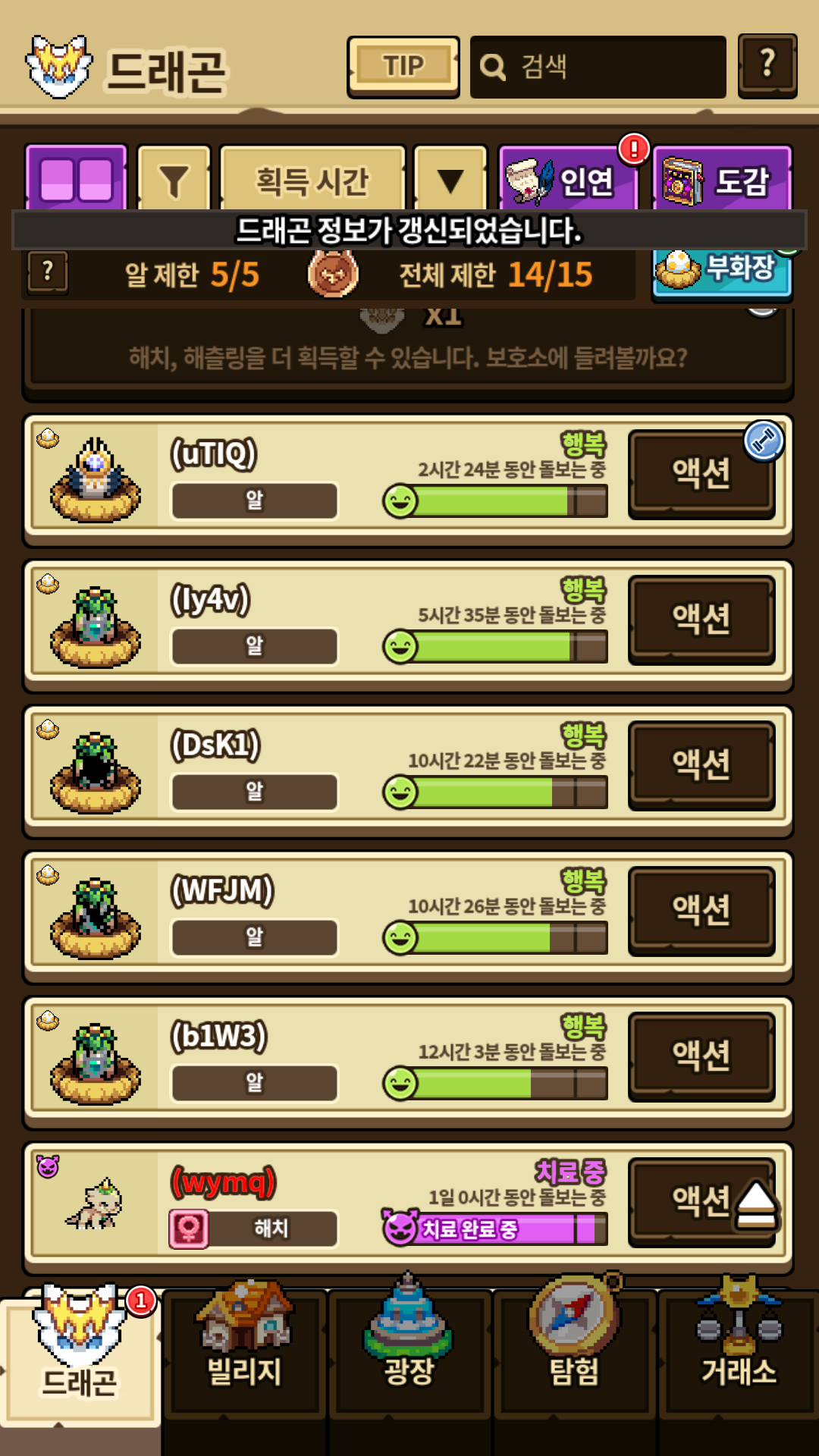Image resolution: width=819 pixels, height=1456 pixels.
Task: Flip sort order with the down arrow
Action: [x=450, y=180]
